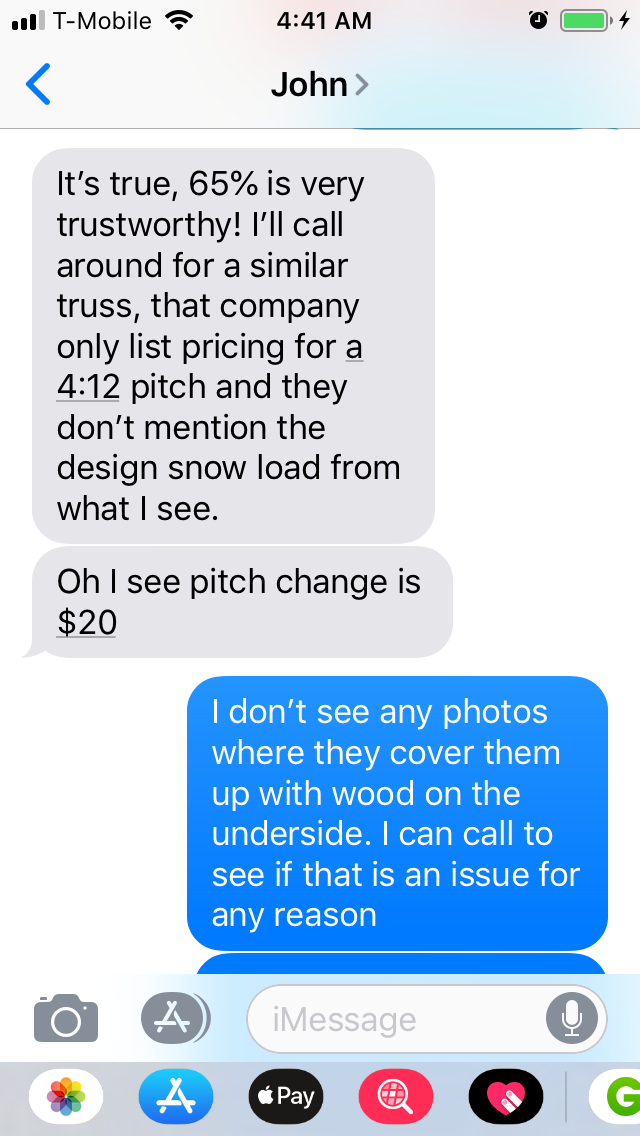Image resolution: width=640 pixels, height=1136 pixels.
Task: Open the green G app in the strip
Action: coord(614,1097)
